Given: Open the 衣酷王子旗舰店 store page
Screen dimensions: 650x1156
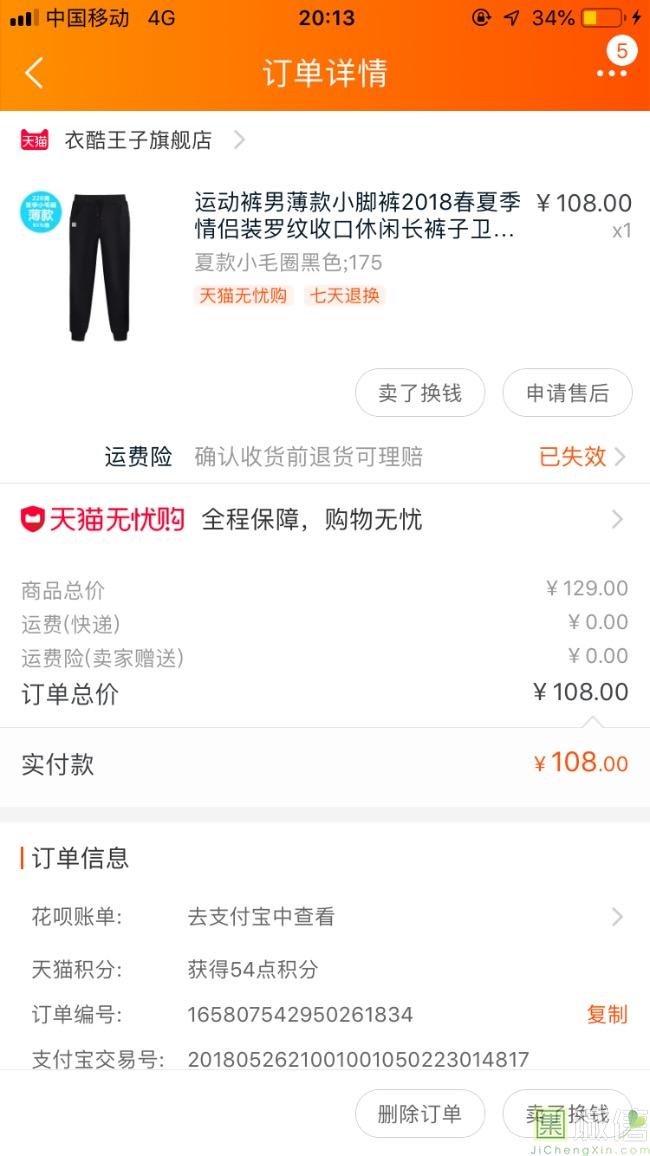Looking at the screenshot, I should click(138, 140).
